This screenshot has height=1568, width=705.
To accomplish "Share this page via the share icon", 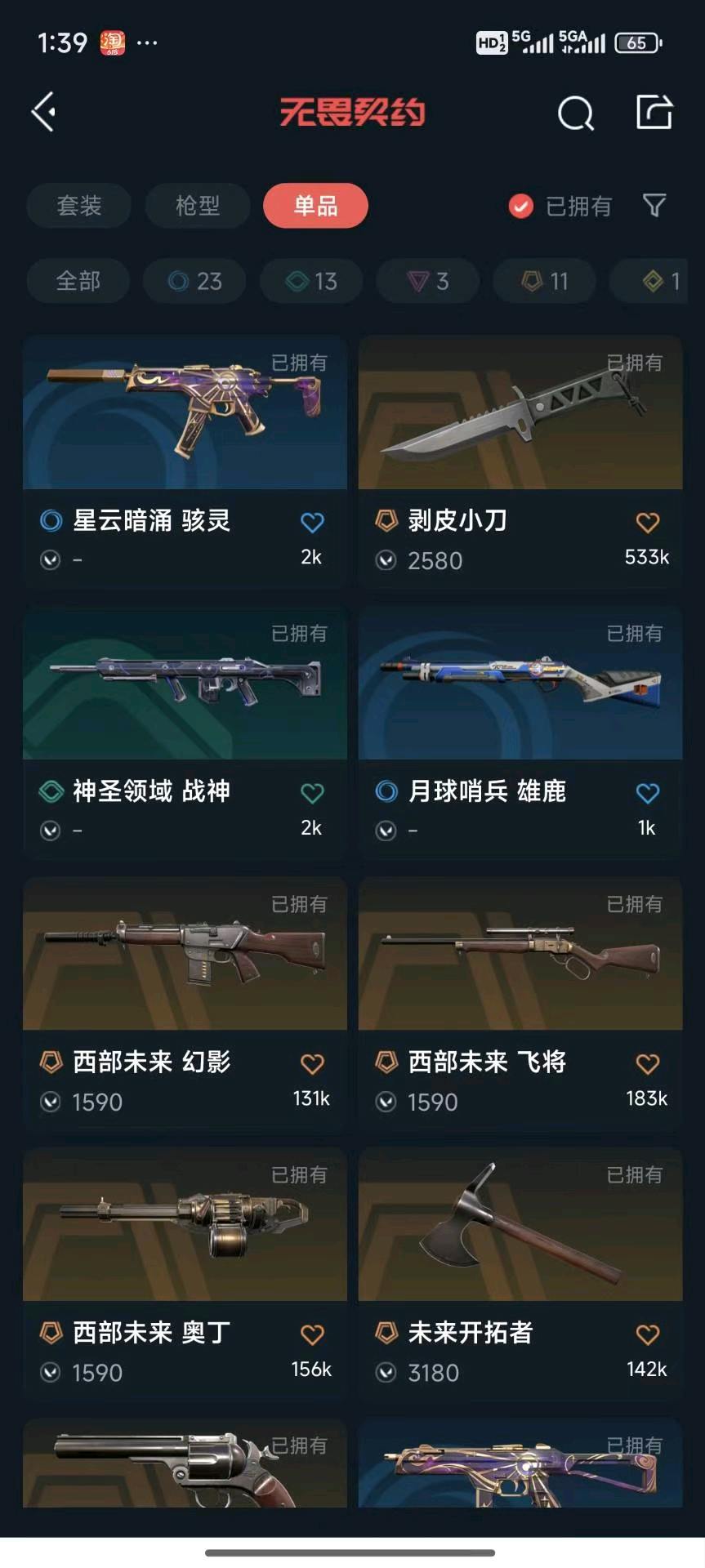I will point(654,112).
